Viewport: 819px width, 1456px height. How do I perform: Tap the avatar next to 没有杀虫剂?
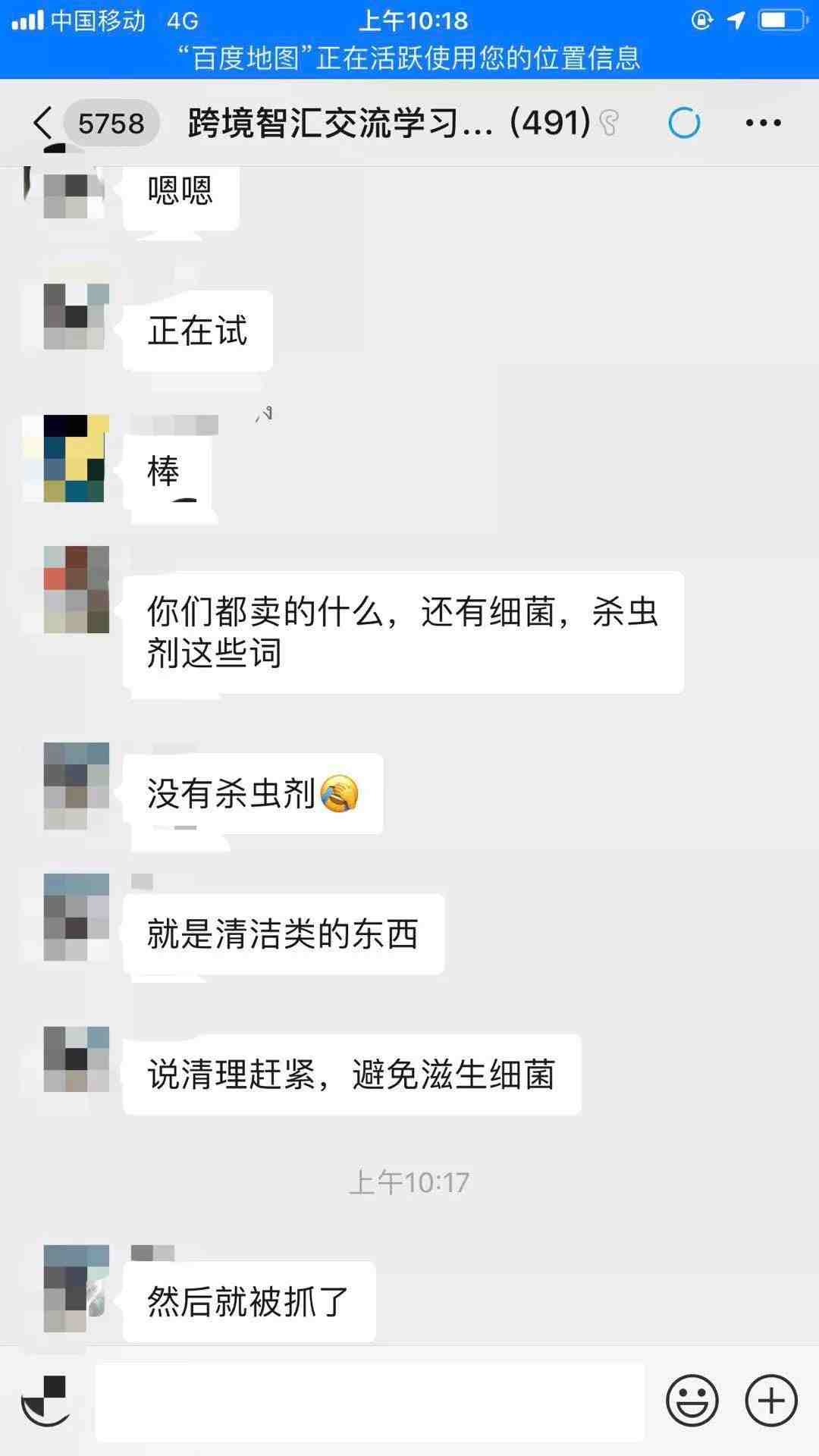tap(76, 786)
